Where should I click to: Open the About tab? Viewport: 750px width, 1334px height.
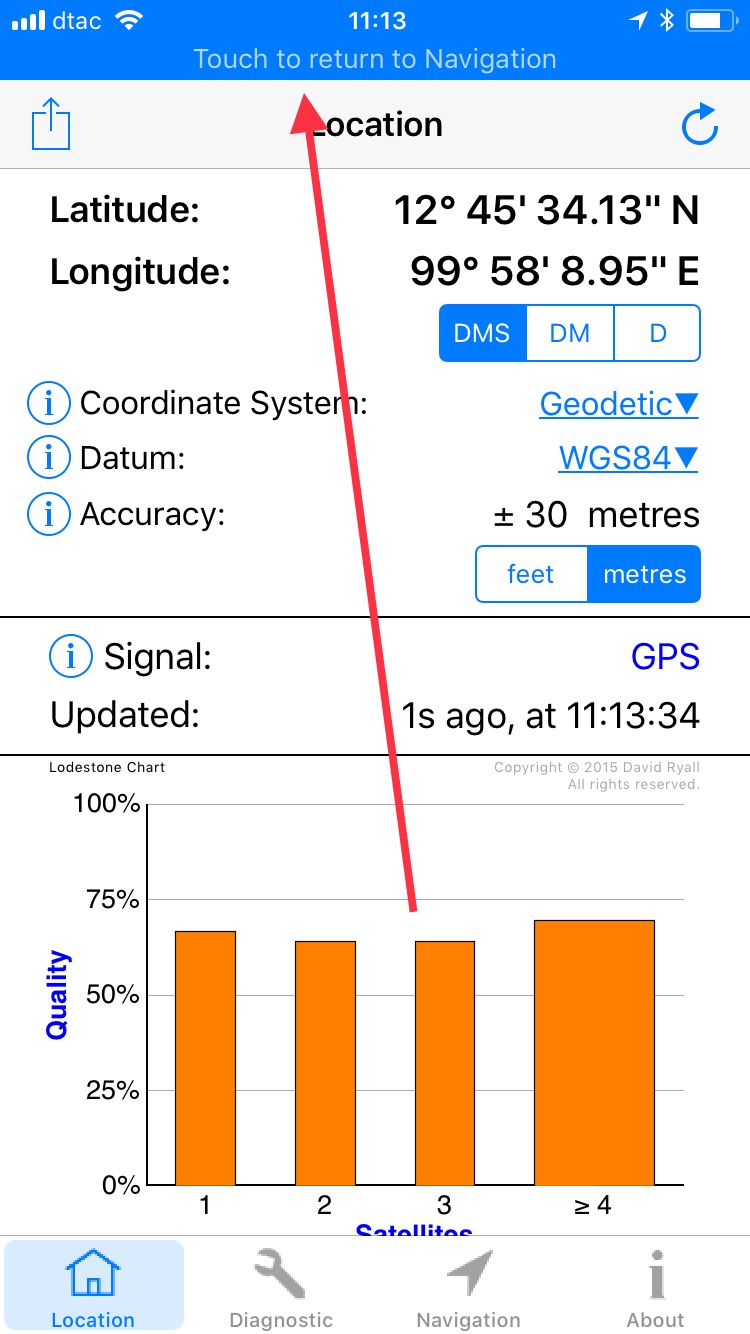click(x=655, y=1288)
